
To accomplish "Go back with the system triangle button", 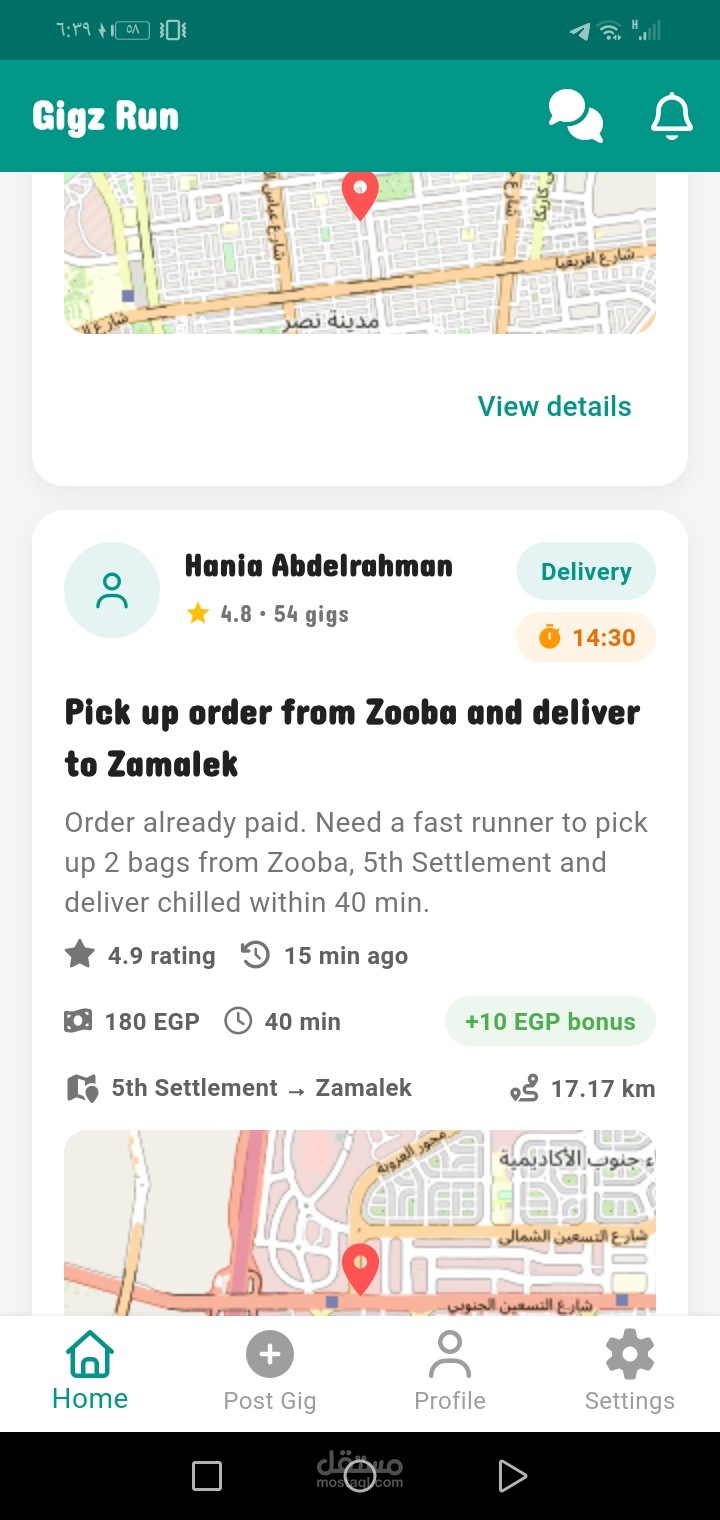I will click(x=512, y=1476).
